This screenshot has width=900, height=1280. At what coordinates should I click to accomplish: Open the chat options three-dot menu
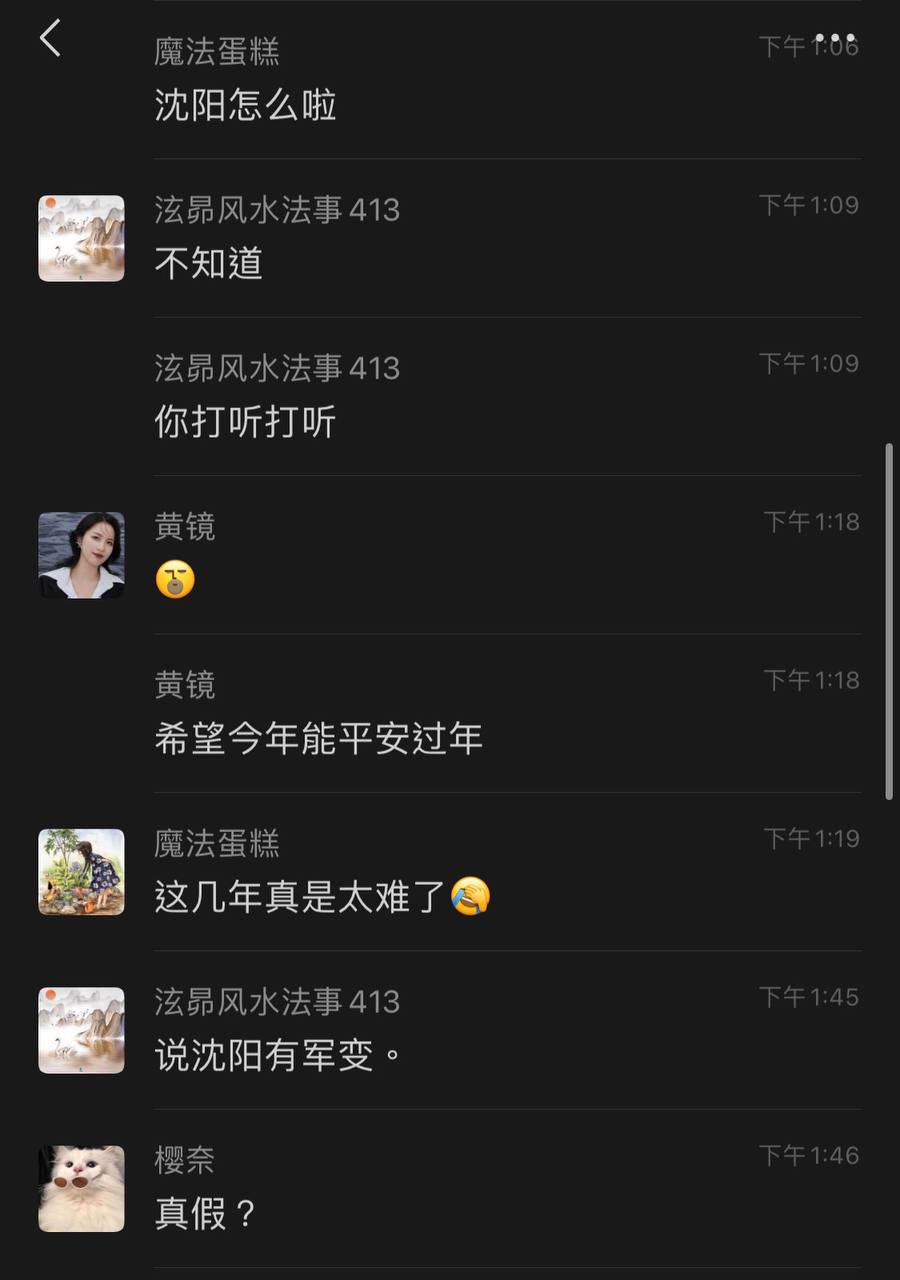(835, 38)
